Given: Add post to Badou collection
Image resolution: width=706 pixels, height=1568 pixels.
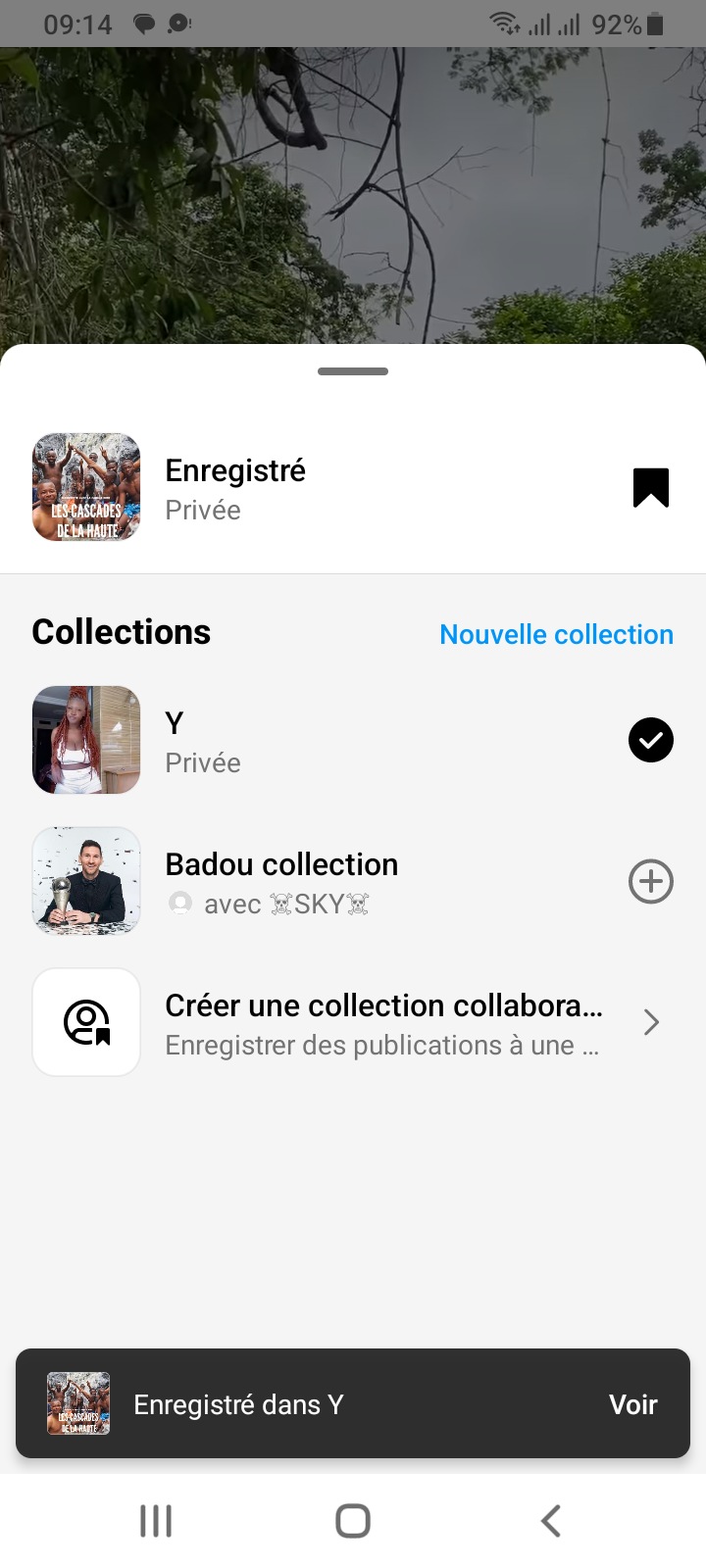Looking at the screenshot, I should (650, 881).
